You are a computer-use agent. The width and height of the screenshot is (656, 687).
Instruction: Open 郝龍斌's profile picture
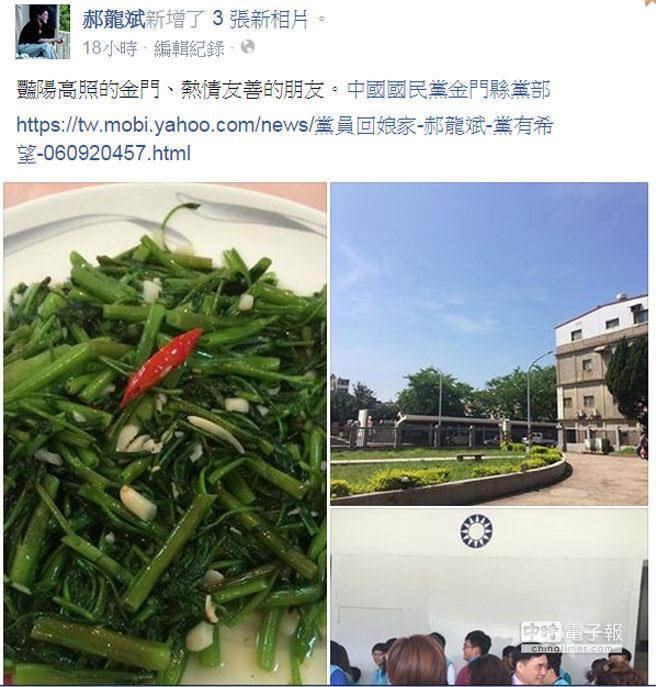pos(43,30)
